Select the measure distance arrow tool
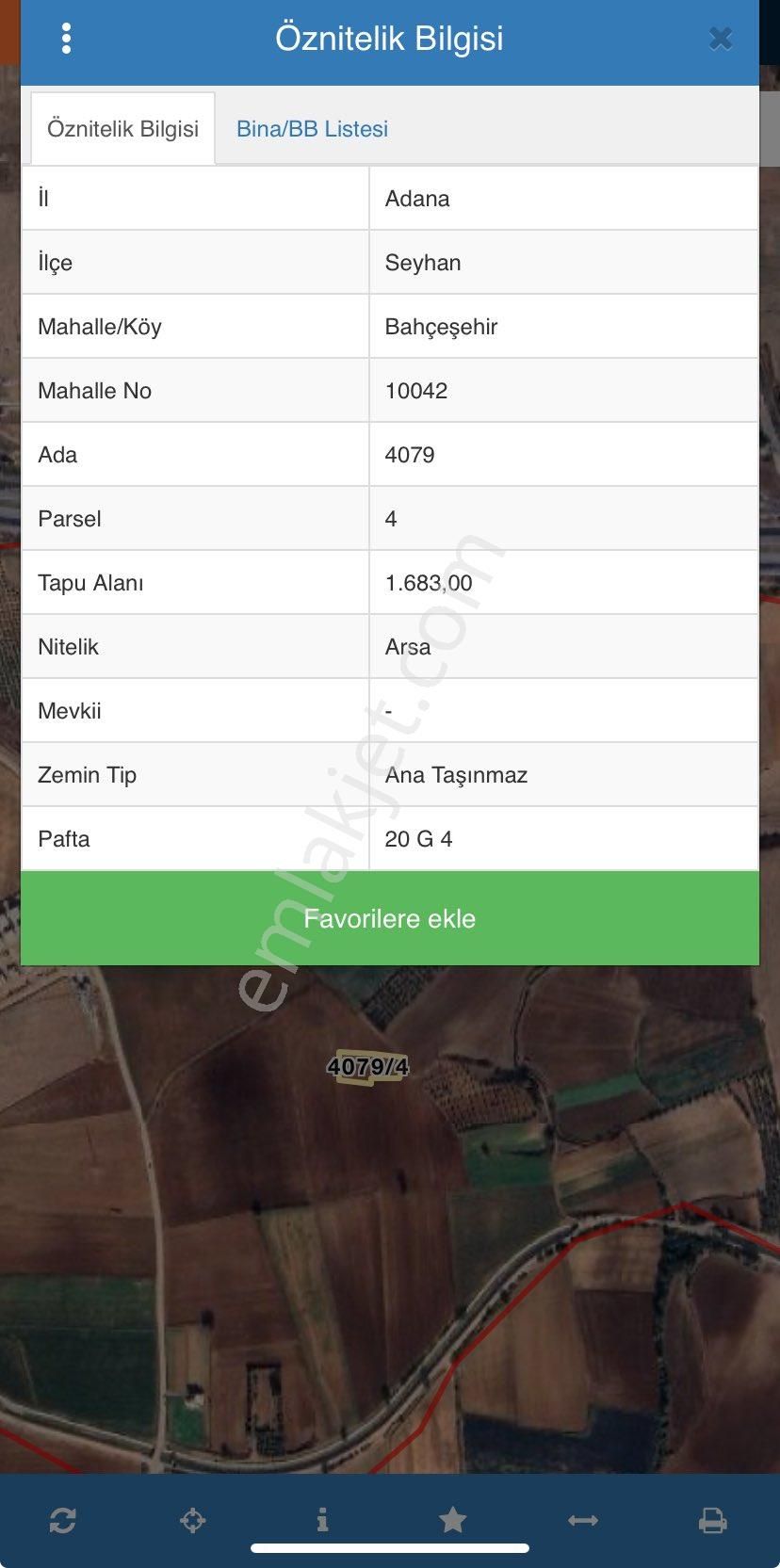 point(583,1520)
